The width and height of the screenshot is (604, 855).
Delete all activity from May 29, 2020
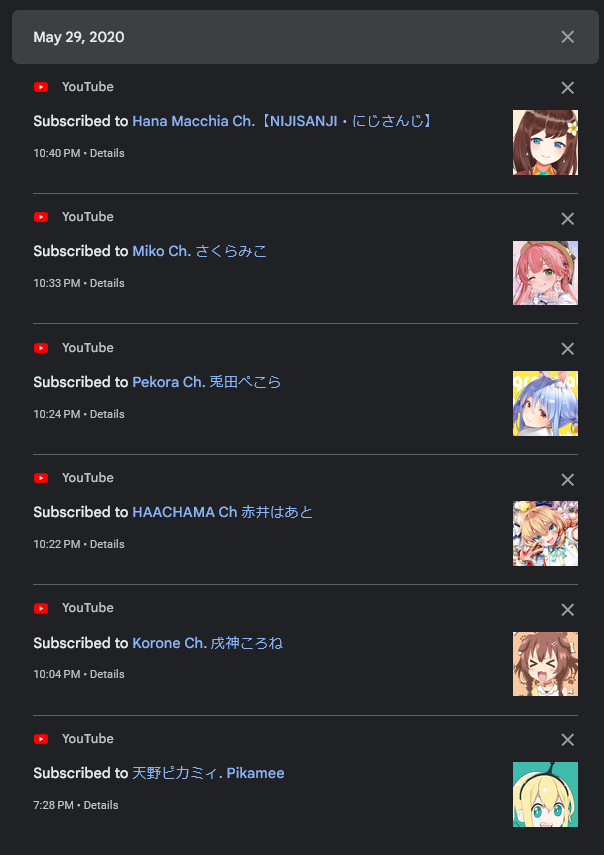pos(568,37)
